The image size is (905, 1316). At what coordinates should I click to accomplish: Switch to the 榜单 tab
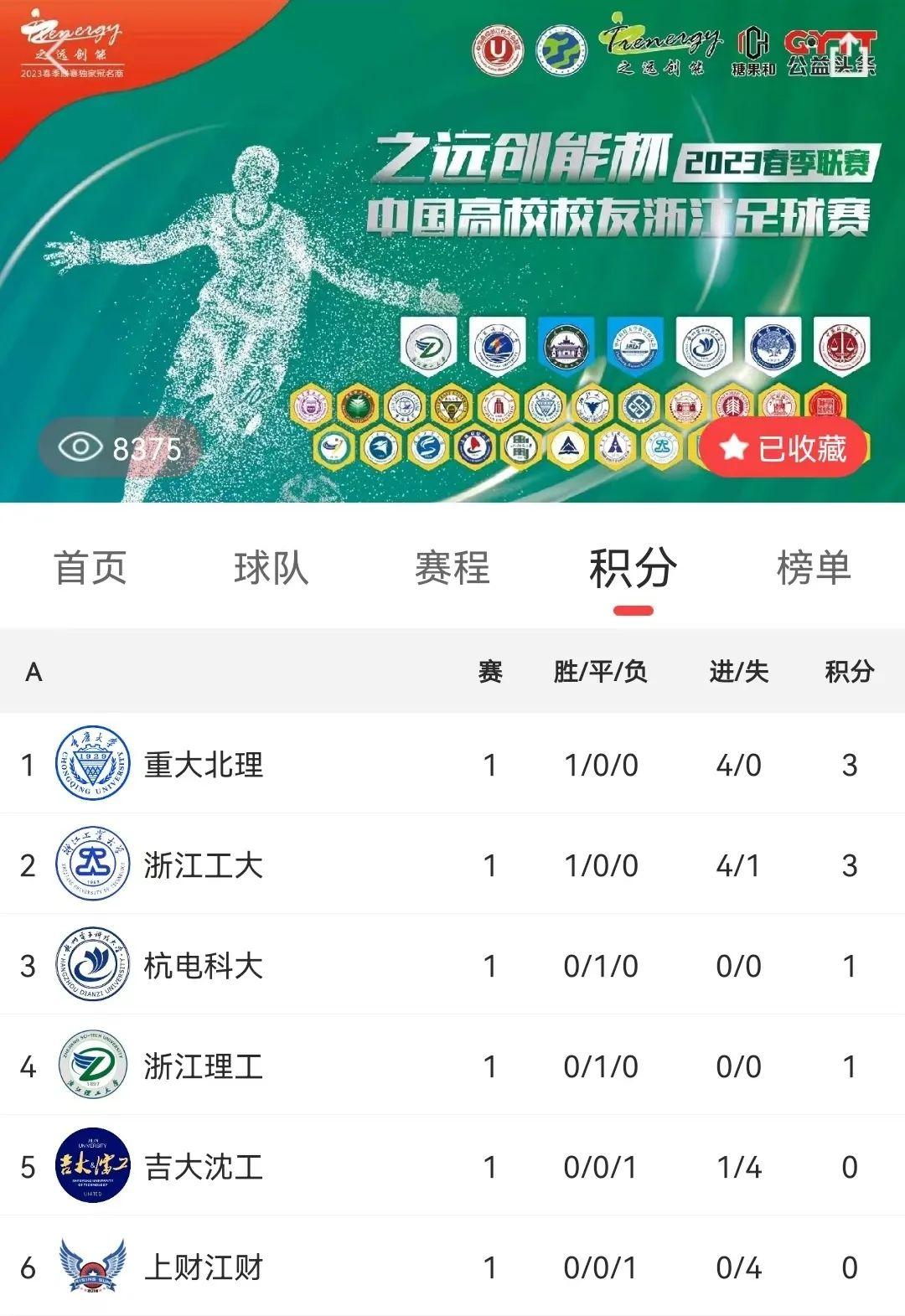point(814,568)
